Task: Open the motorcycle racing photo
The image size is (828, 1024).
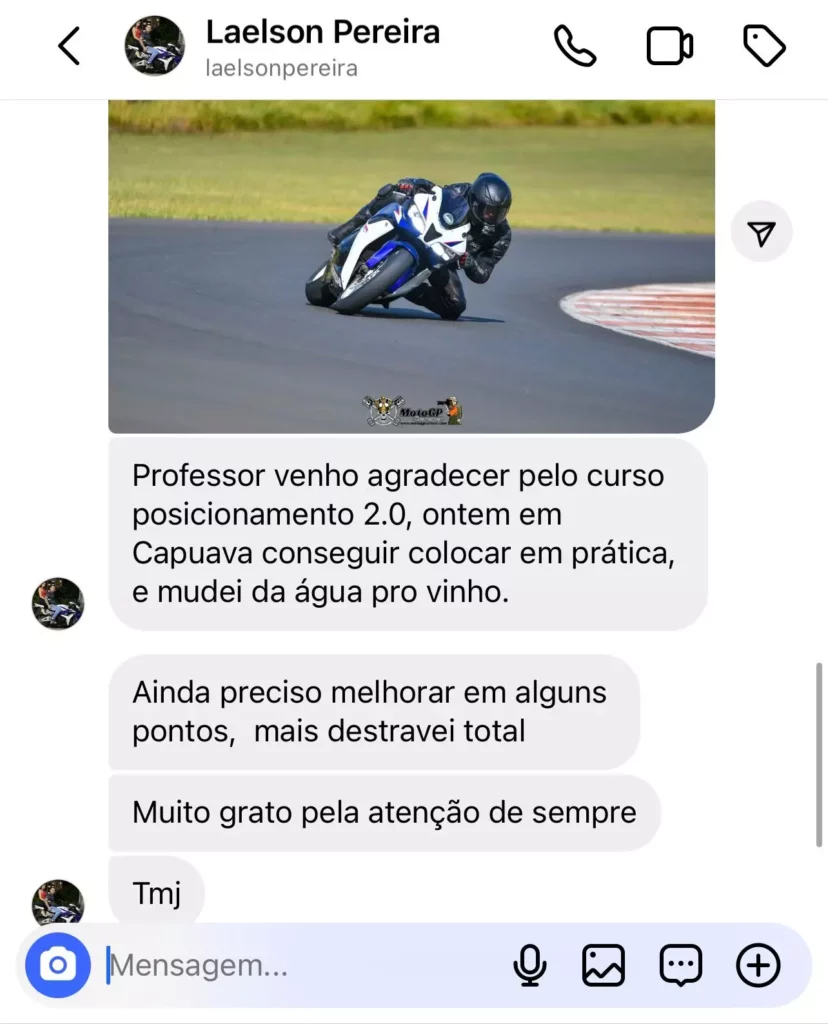Action: tap(412, 265)
